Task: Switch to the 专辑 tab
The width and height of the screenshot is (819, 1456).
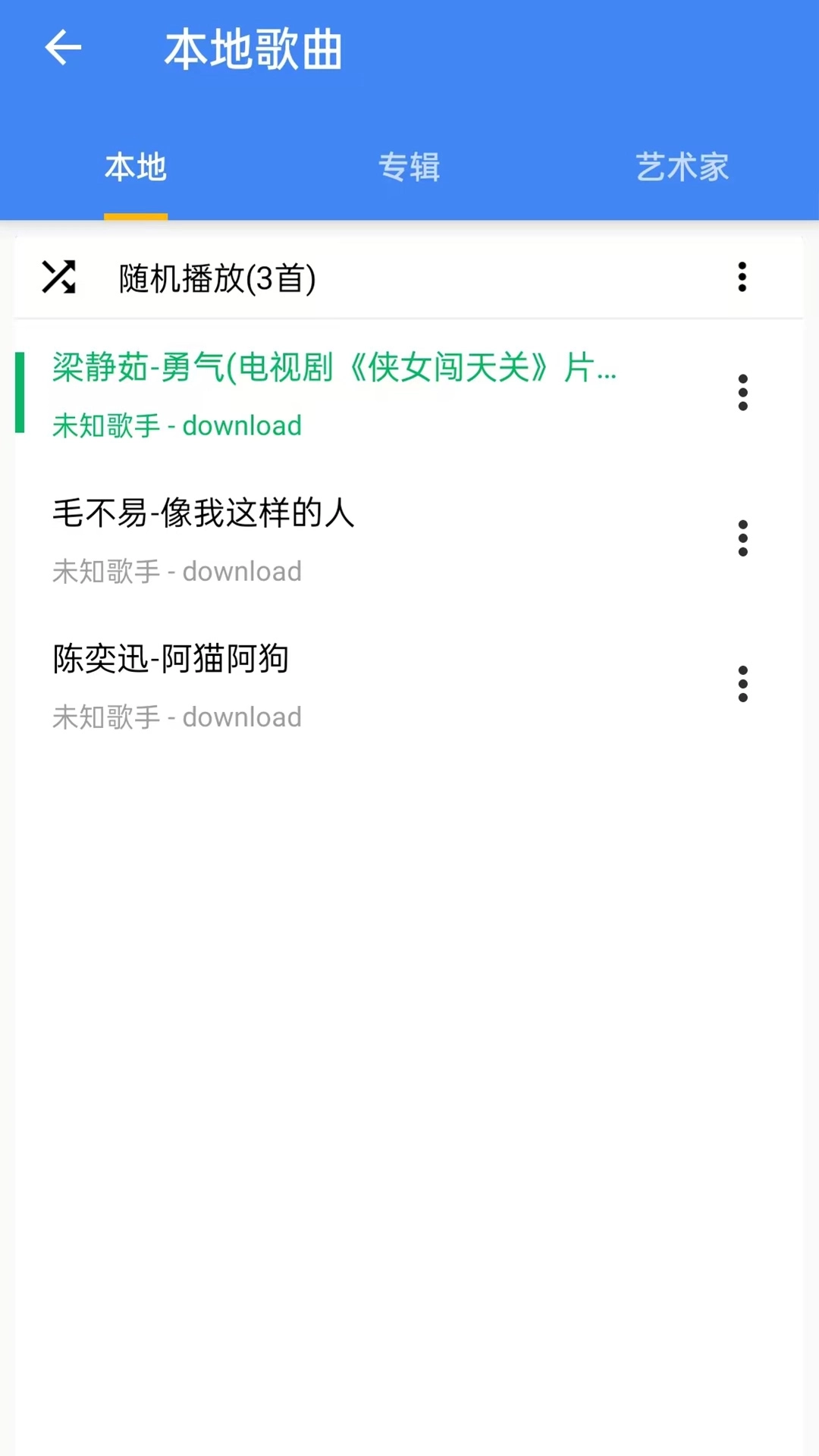Action: [x=409, y=167]
